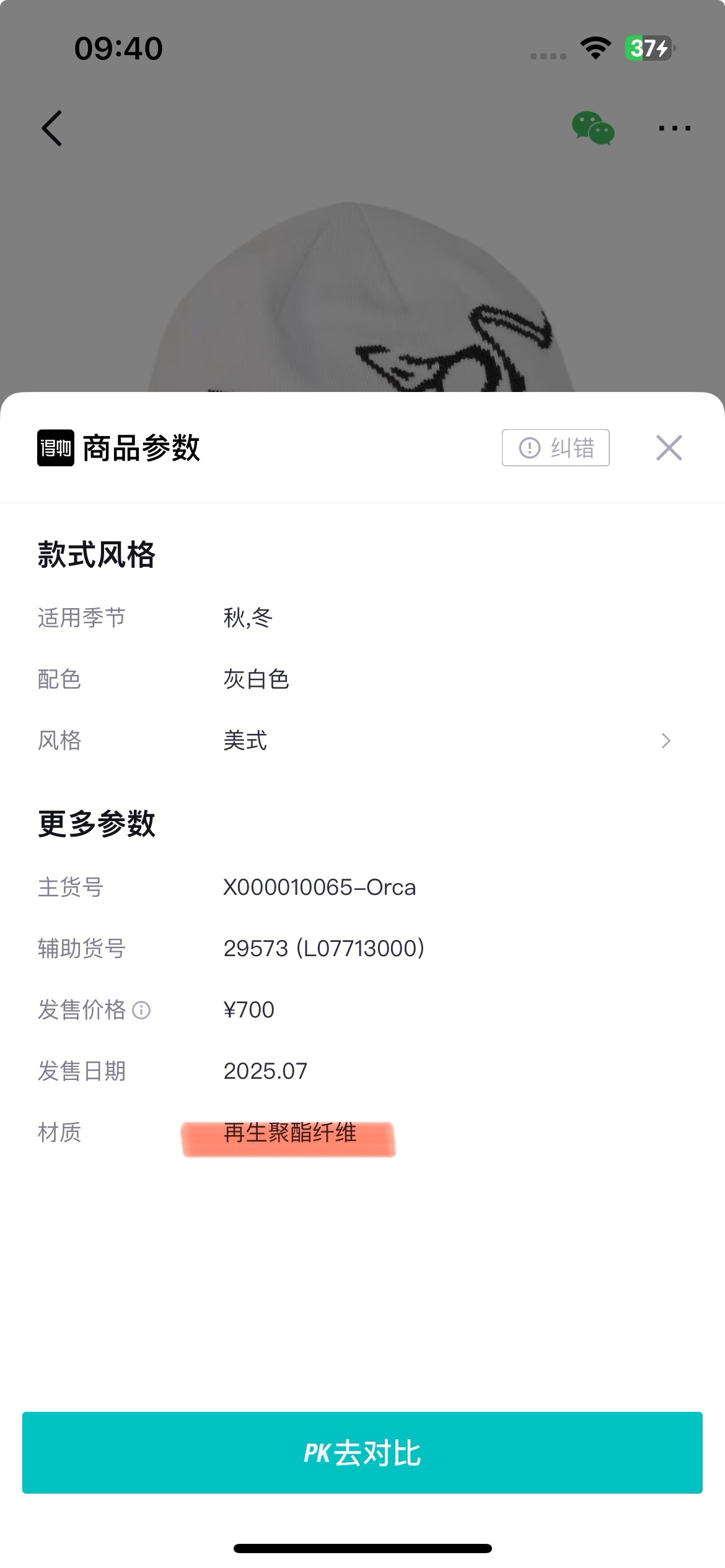Open the three-dot overflow menu
This screenshot has height=1568, width=725.
(x=674, y=128)
